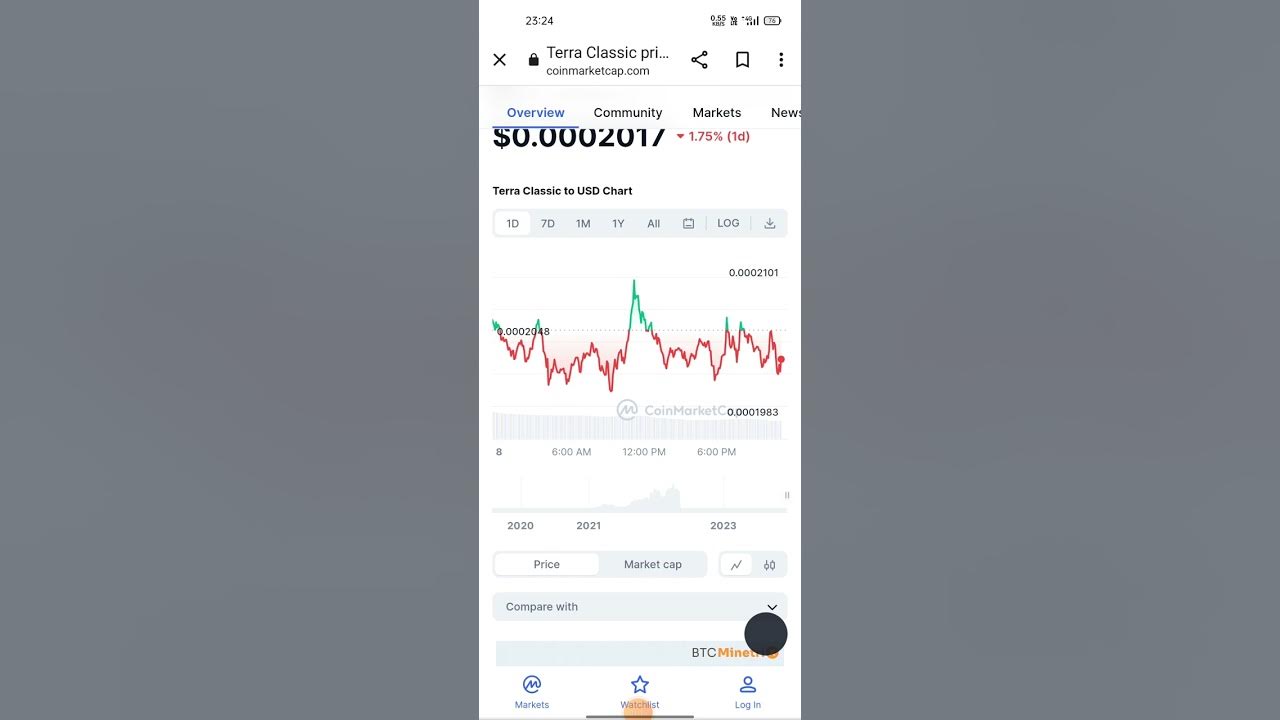
Task: Select the Overview tab
Action: coord(535,113)
